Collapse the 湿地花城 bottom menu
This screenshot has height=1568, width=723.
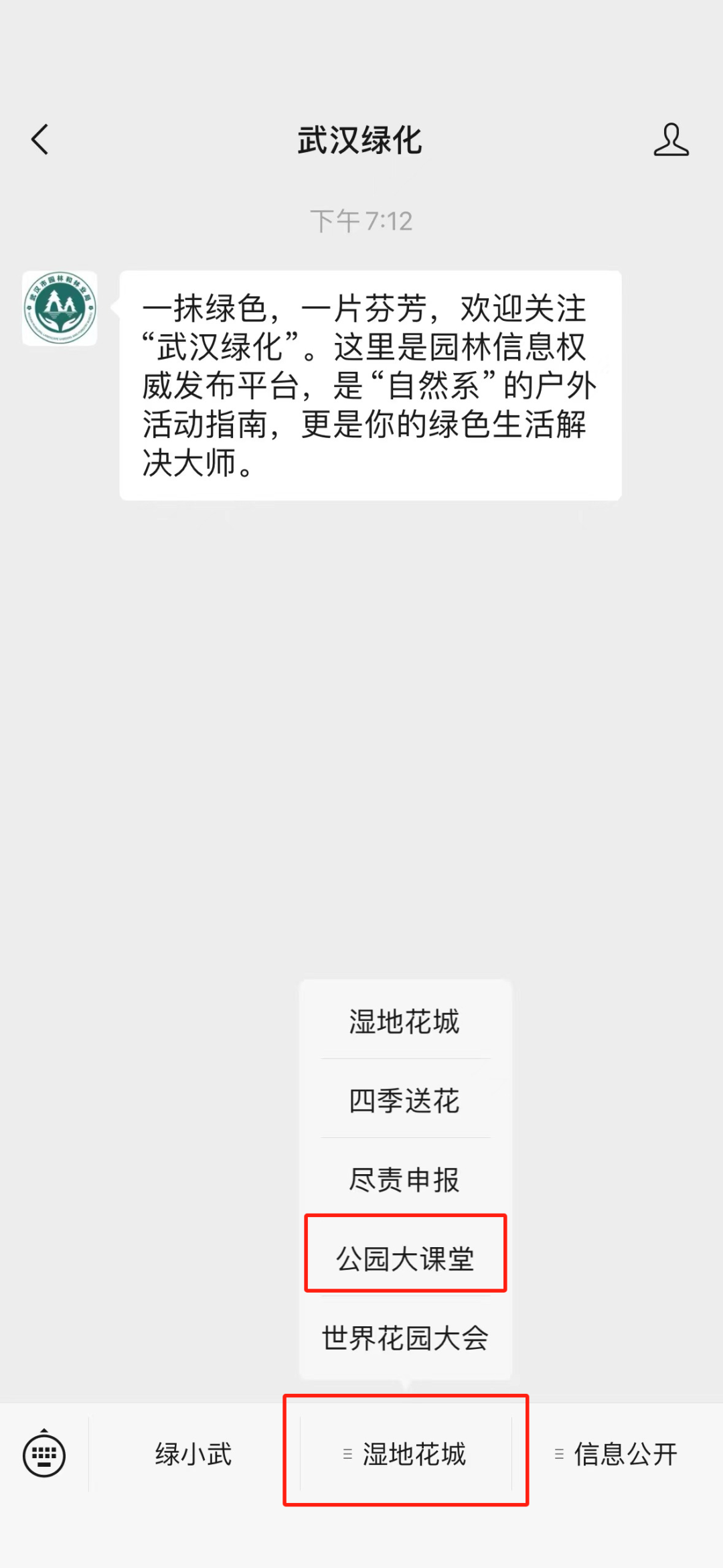(x=406, y=1454)
